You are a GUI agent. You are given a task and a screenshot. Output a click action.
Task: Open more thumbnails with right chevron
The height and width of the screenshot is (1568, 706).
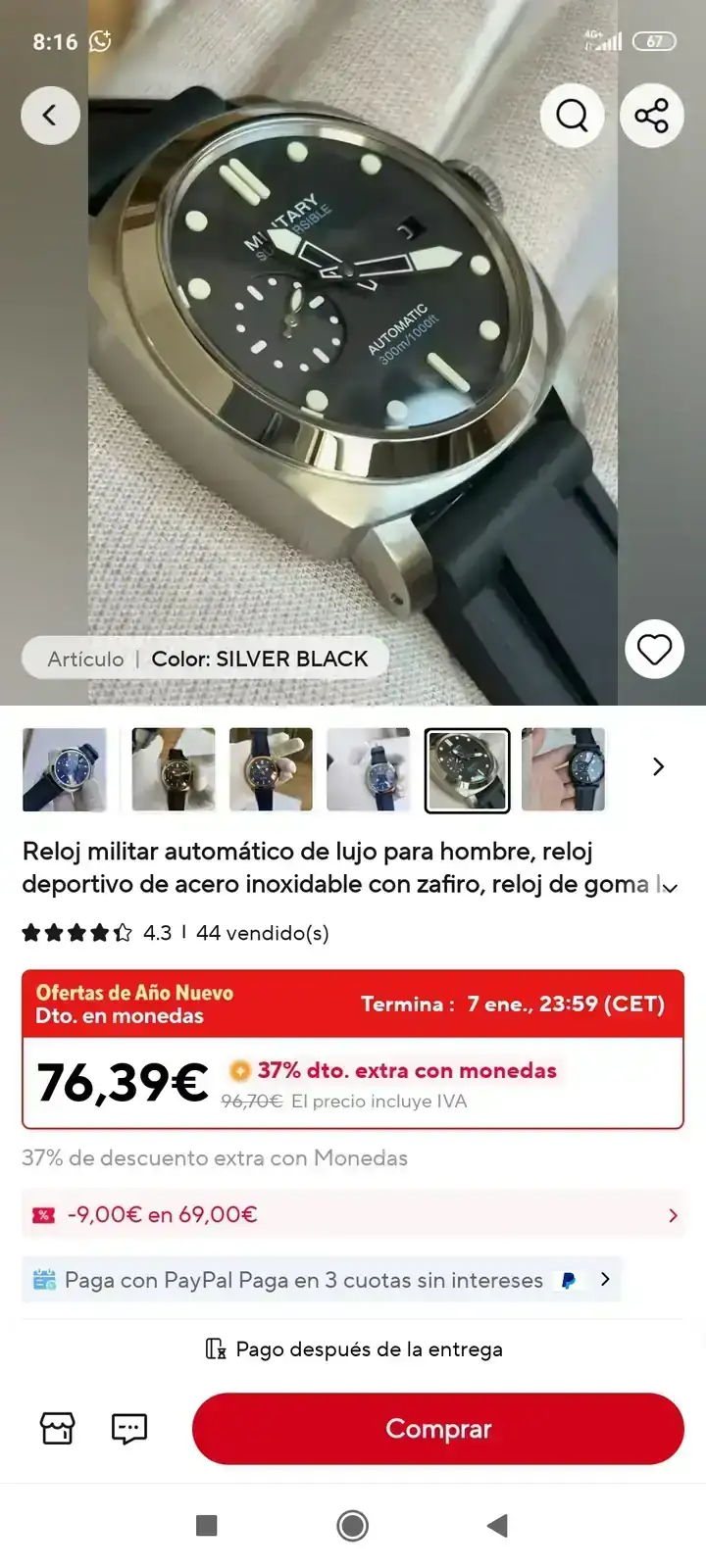click(658, 766)
